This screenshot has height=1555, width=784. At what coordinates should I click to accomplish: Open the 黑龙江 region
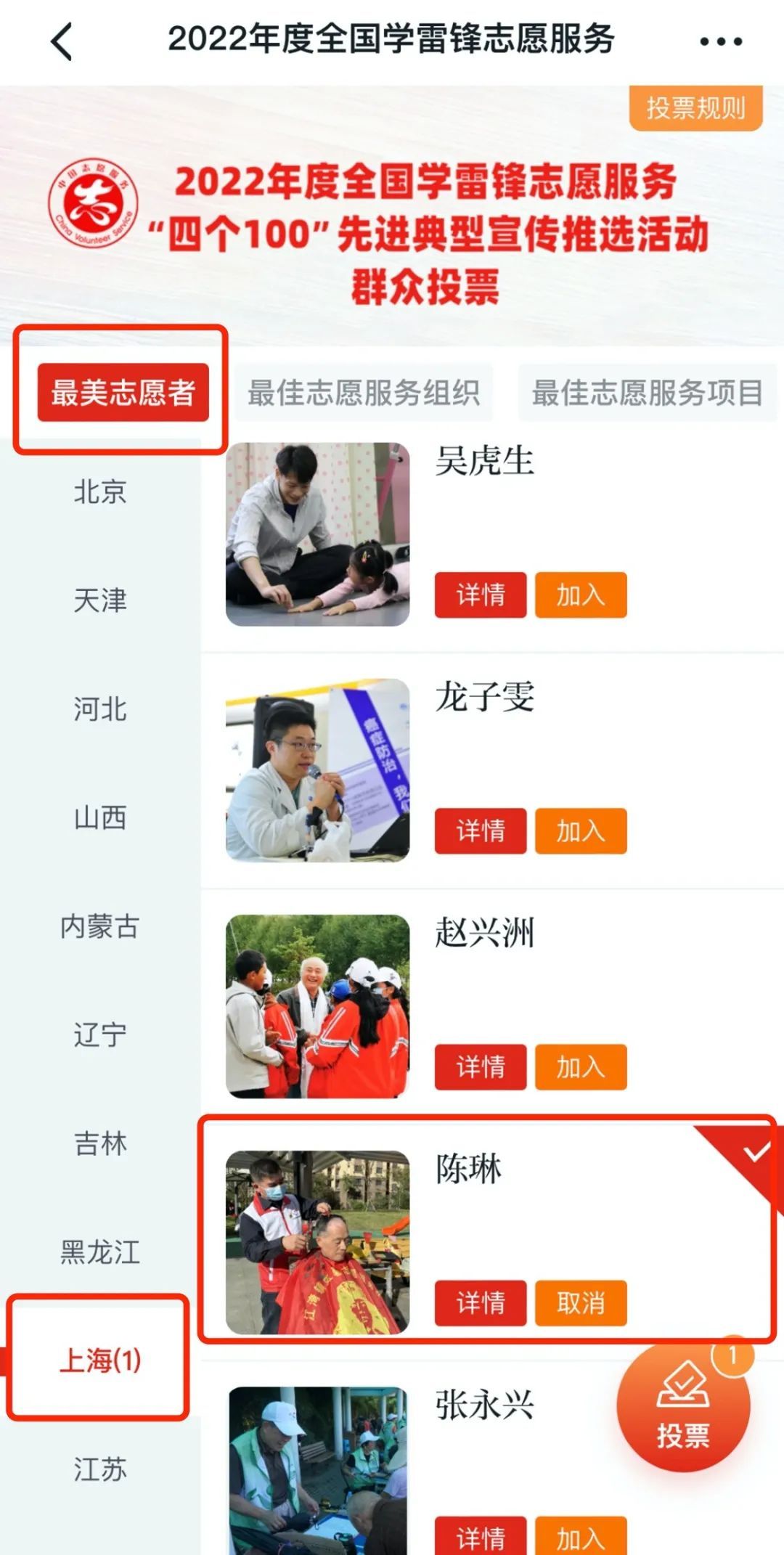pyautogui.click(x=100, y=1252)
